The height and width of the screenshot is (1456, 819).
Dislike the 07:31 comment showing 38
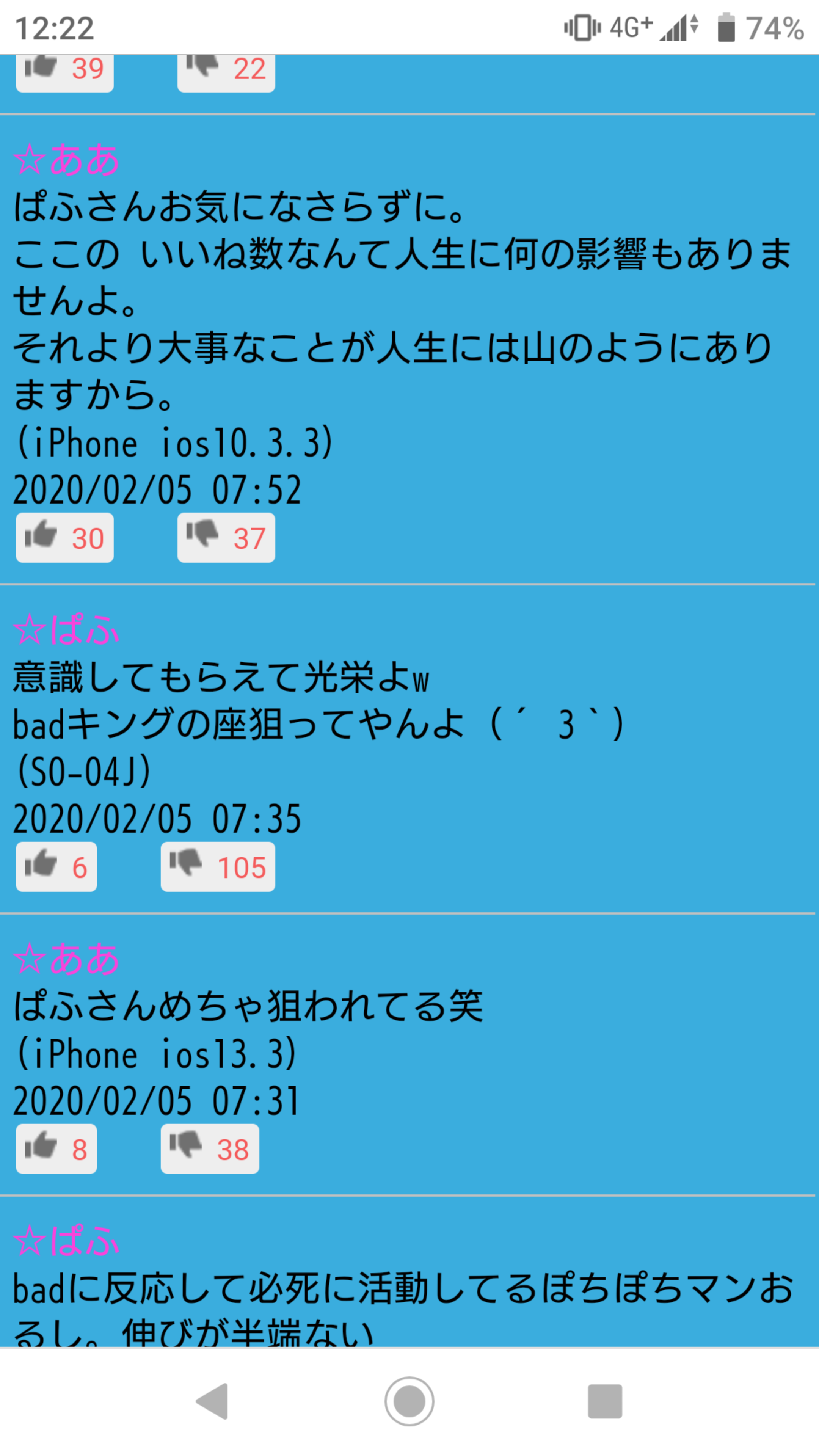pyautogui.click(x=210, y=1149)
